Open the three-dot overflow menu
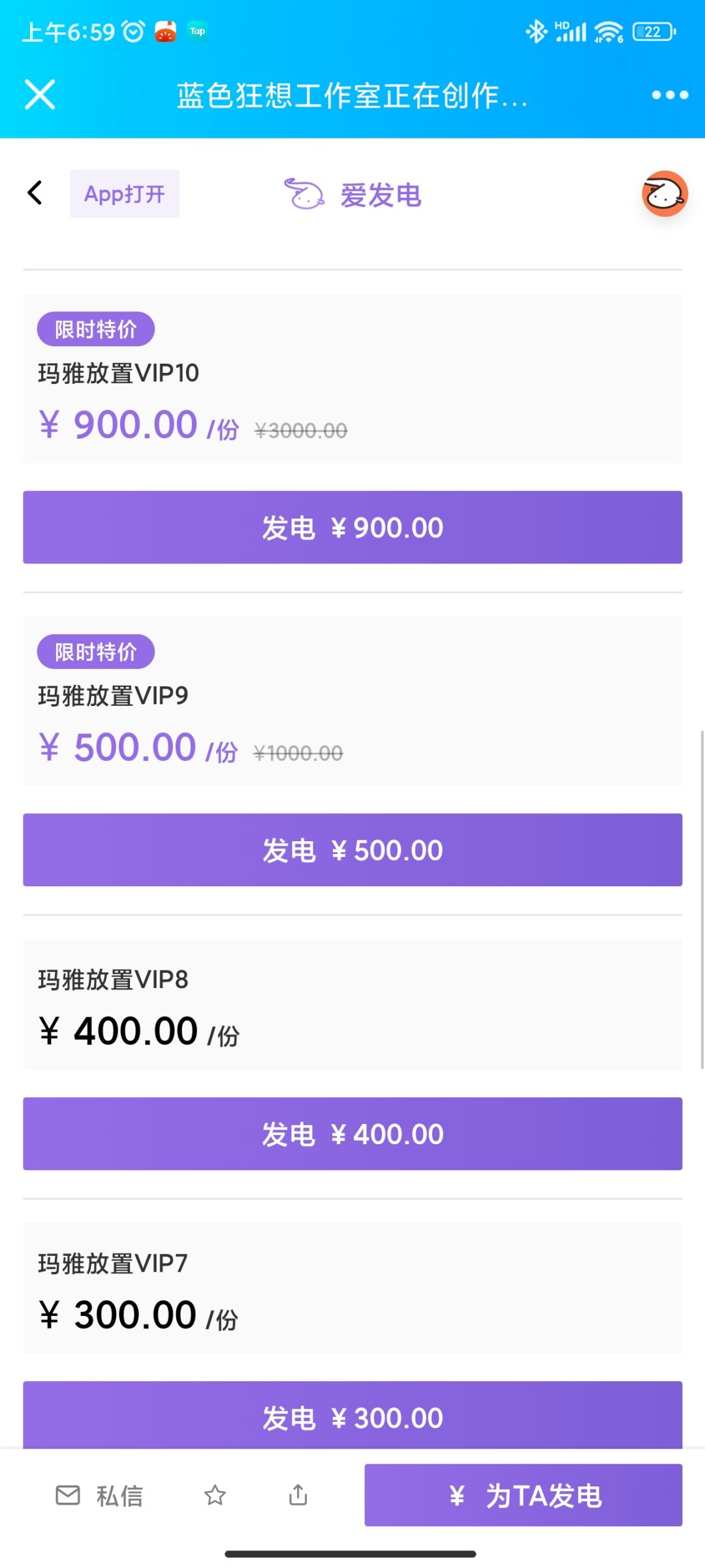Screen dimensions: 705x1568 point(670,95)
